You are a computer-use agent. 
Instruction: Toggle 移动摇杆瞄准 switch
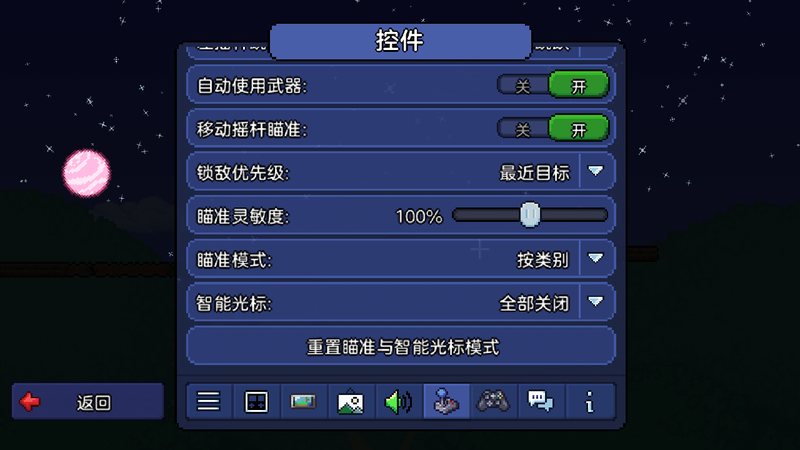click(x=553, y=129)
